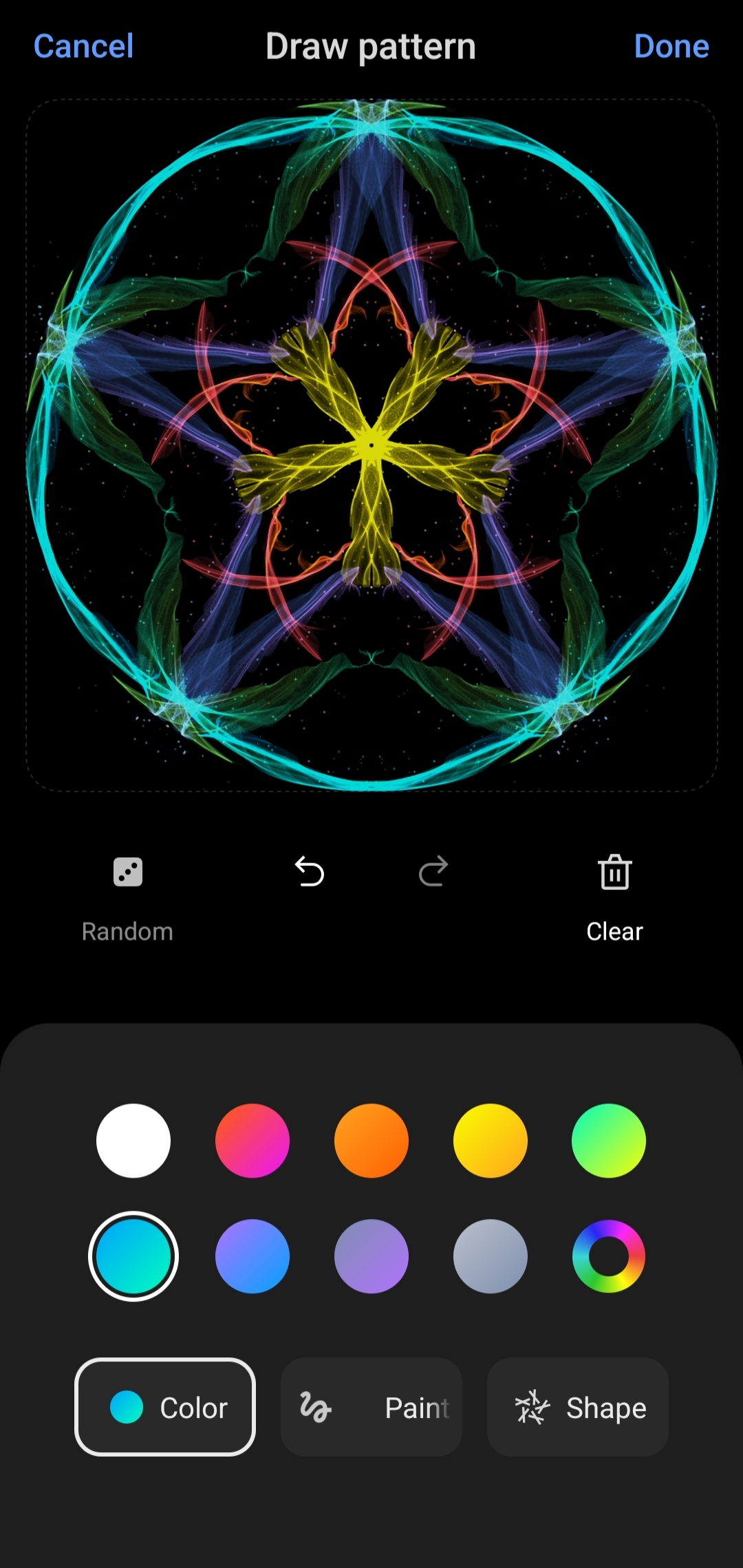The width and height of the screenshot is (743, 1568).
Task: Redo the undone stroke
Action: click(x=433, y=872)
